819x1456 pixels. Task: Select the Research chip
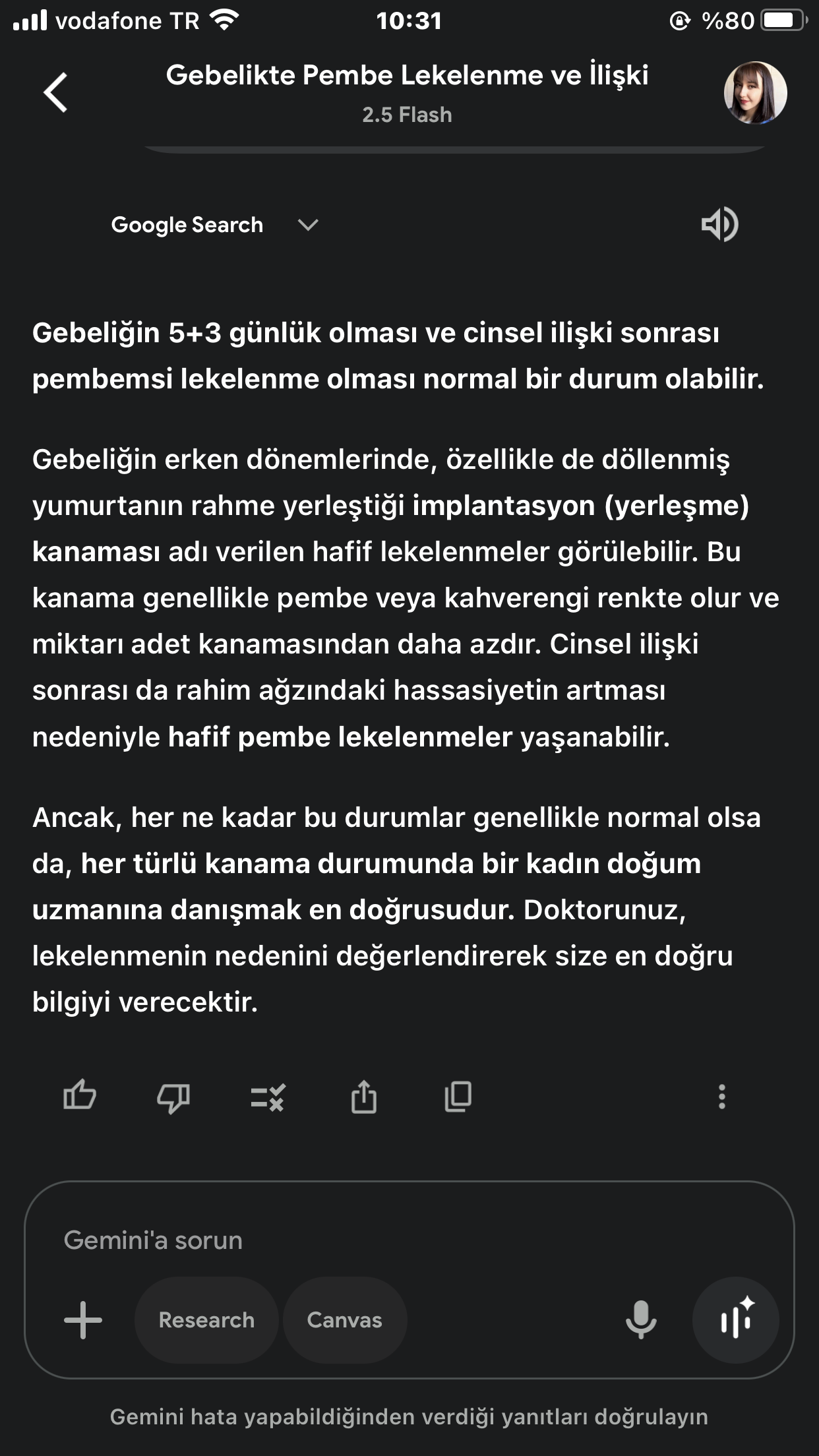pos(206,1320)
